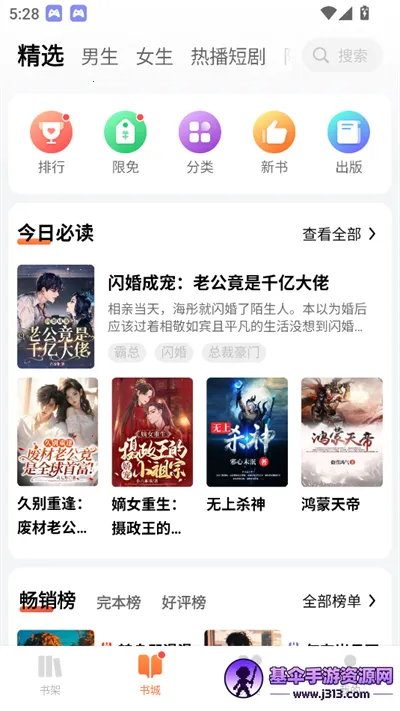Open the 搜索 search box

(342, 56)
